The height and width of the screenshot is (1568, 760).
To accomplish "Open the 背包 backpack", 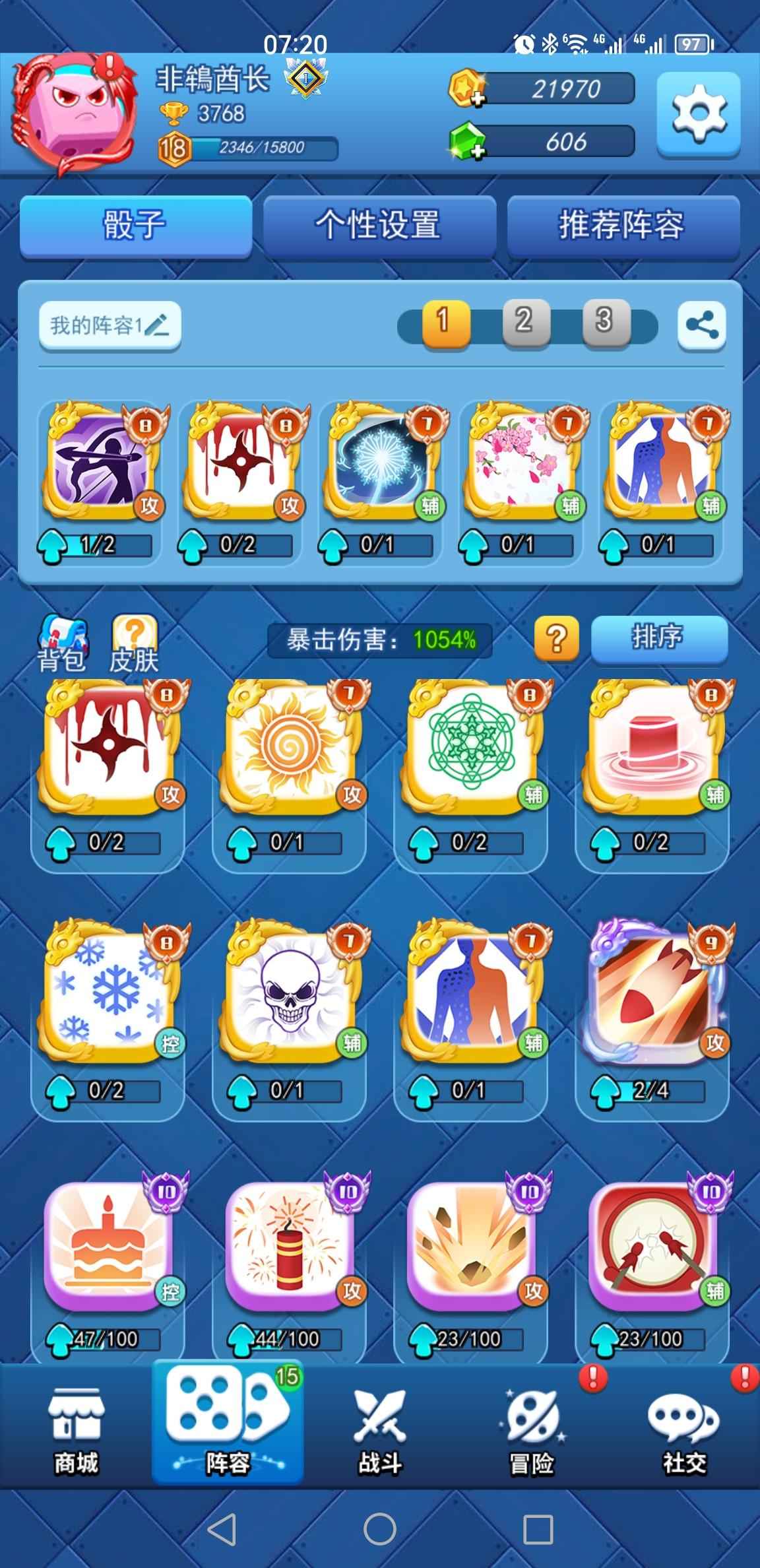I will point(62,643).
